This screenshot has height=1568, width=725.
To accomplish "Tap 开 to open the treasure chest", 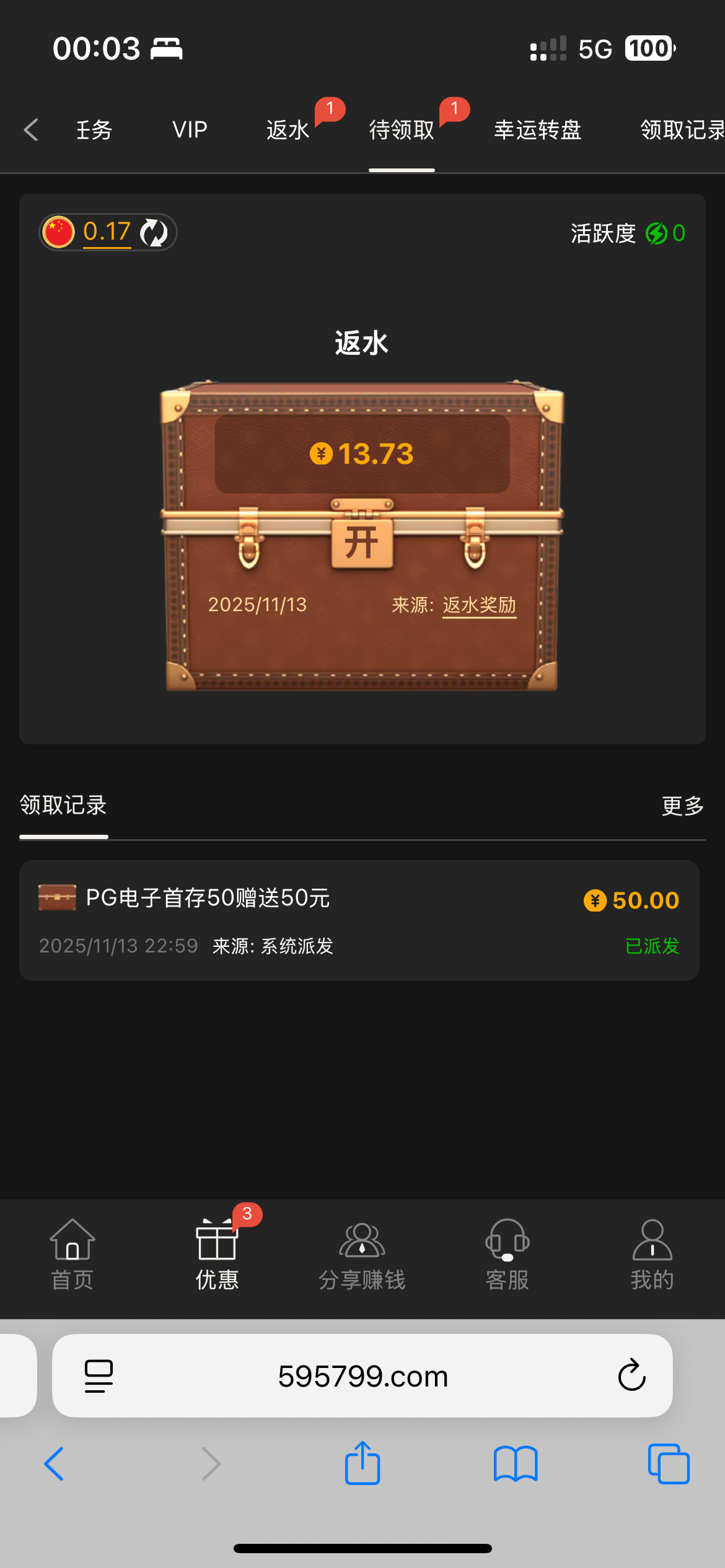I will click(362, 542).
